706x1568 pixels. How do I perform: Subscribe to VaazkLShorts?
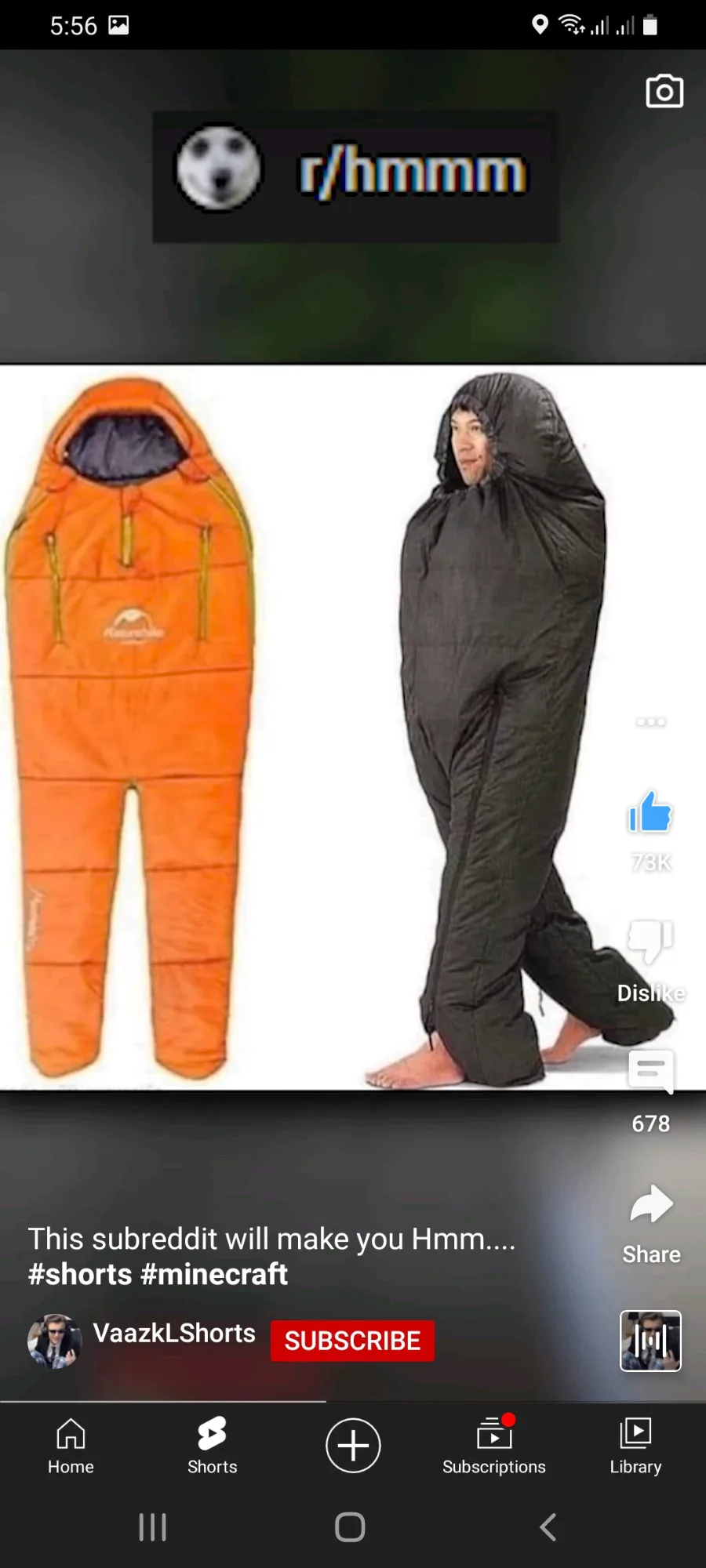(352, 1341)
